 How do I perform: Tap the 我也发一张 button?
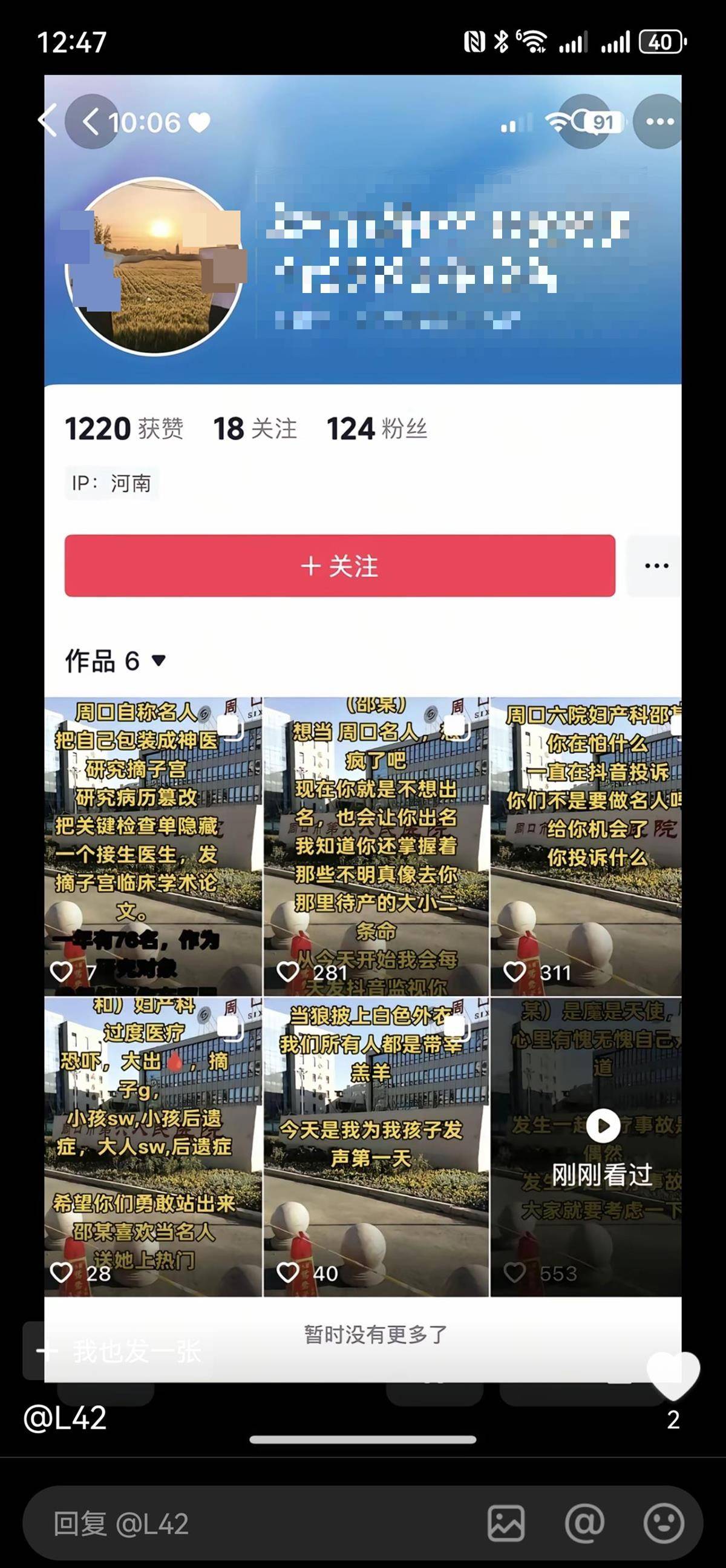(x=119, y=1352)
